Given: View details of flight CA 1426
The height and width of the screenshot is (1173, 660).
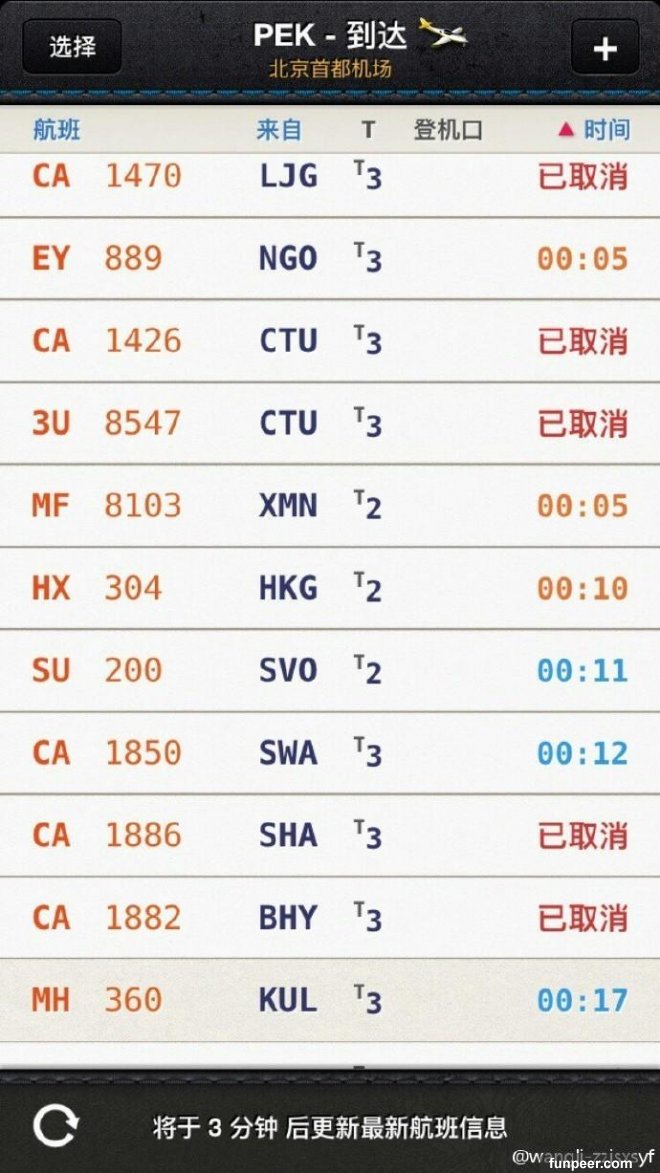Looking at the screenshot, I should 330,341.
